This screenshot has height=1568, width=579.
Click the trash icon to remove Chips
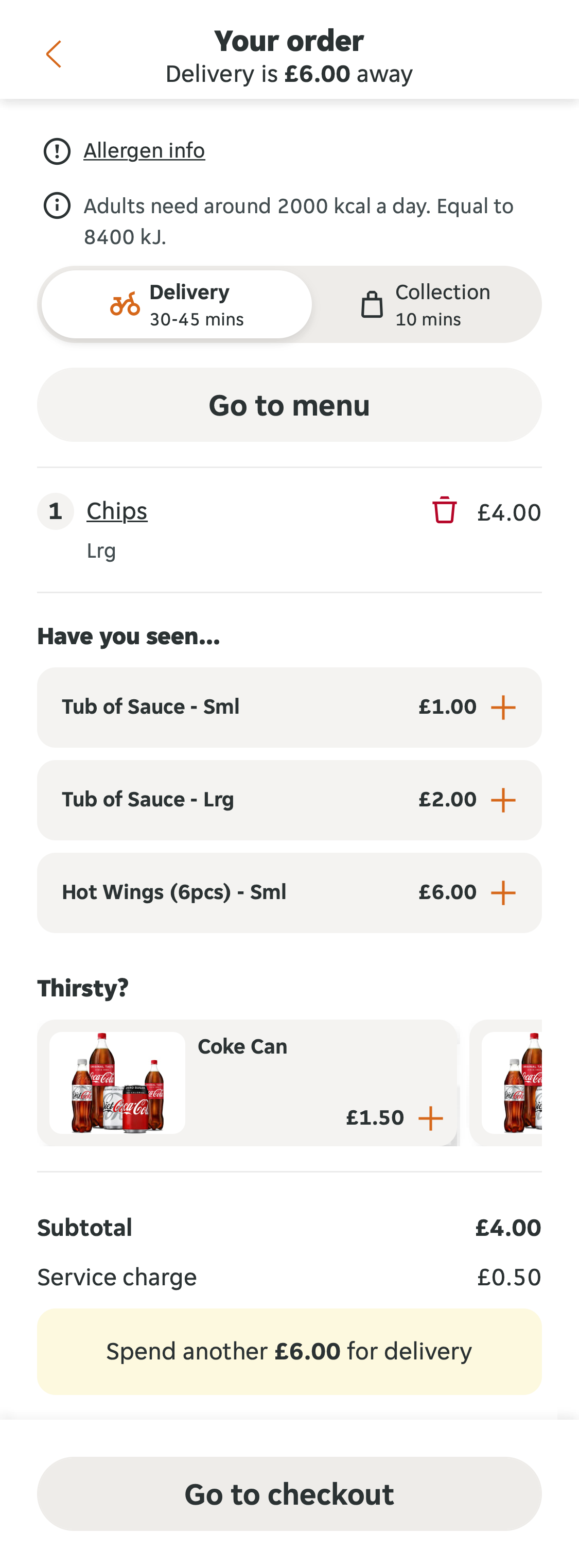pyautogui.click(x=445, y=511)
